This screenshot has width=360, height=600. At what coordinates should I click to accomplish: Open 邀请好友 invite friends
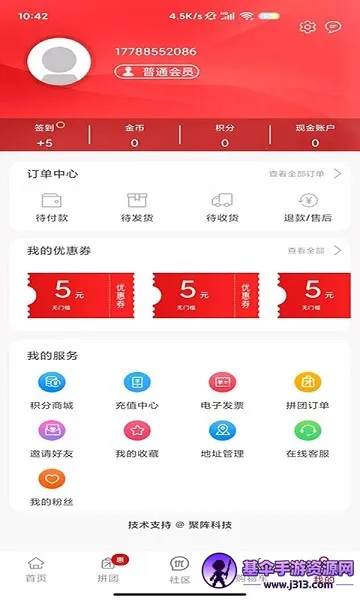point(52,439)
